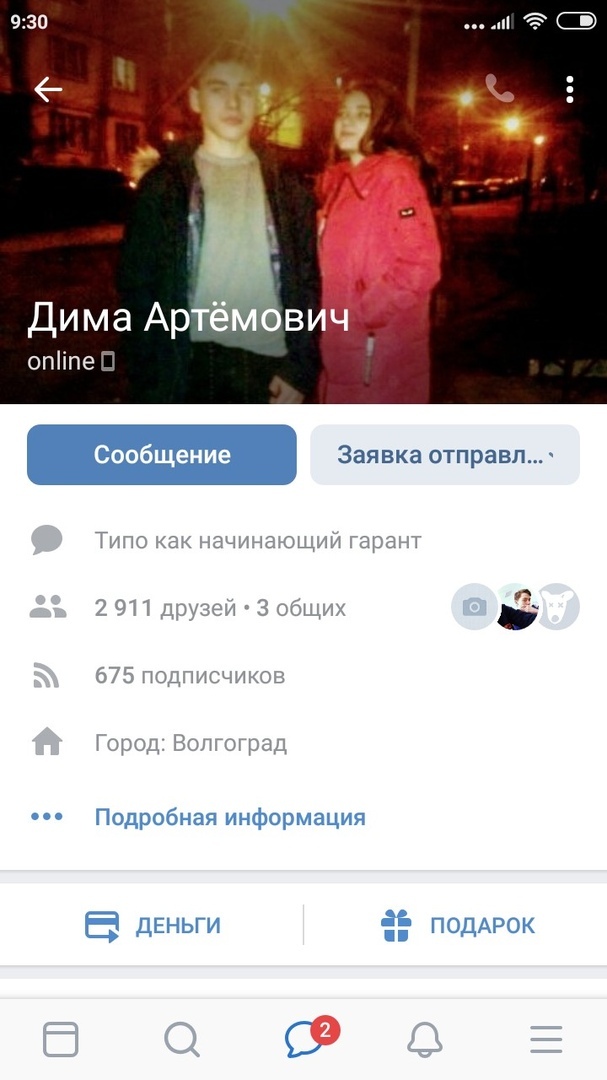Open the hamburger menu tab
This screenshot has width=607, height=1080.
point(546,1040)
